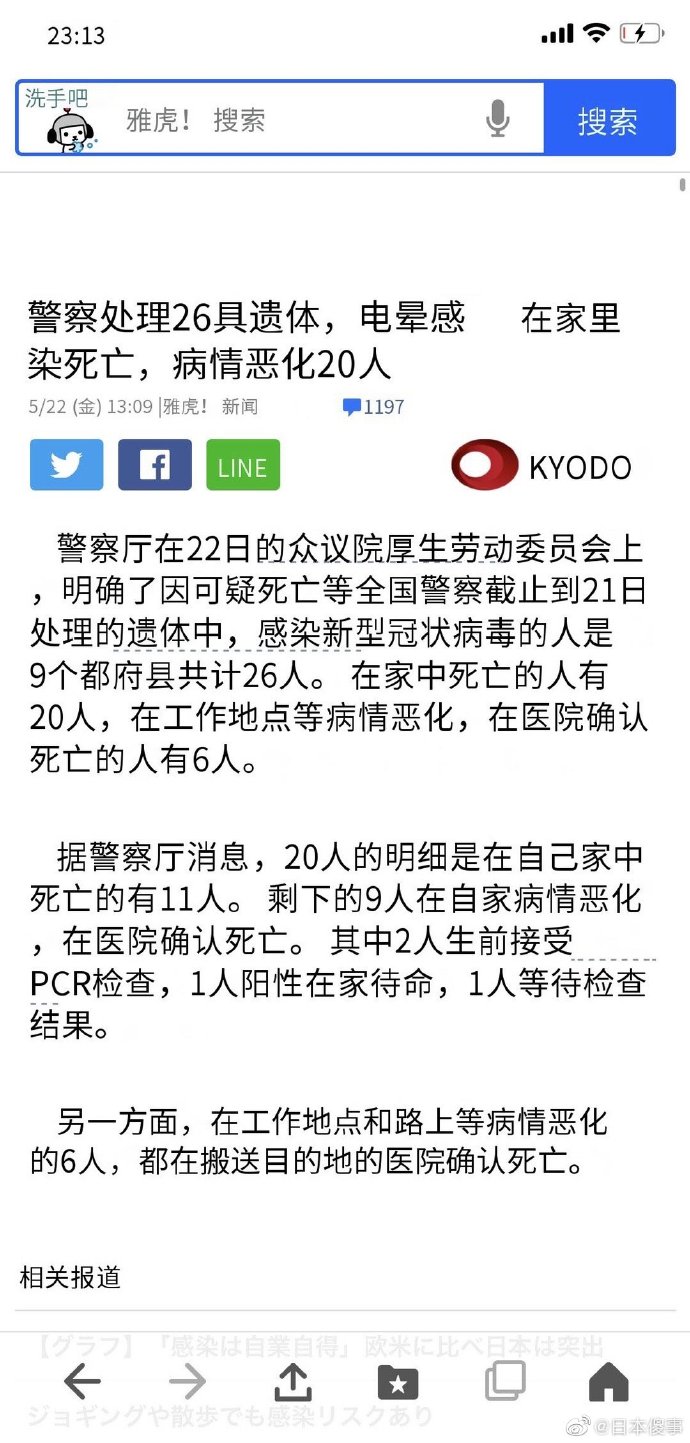The width and height of the screenshot is (690, 1443).
Task: Open the 1197 comments
Action: coord(373,407)
